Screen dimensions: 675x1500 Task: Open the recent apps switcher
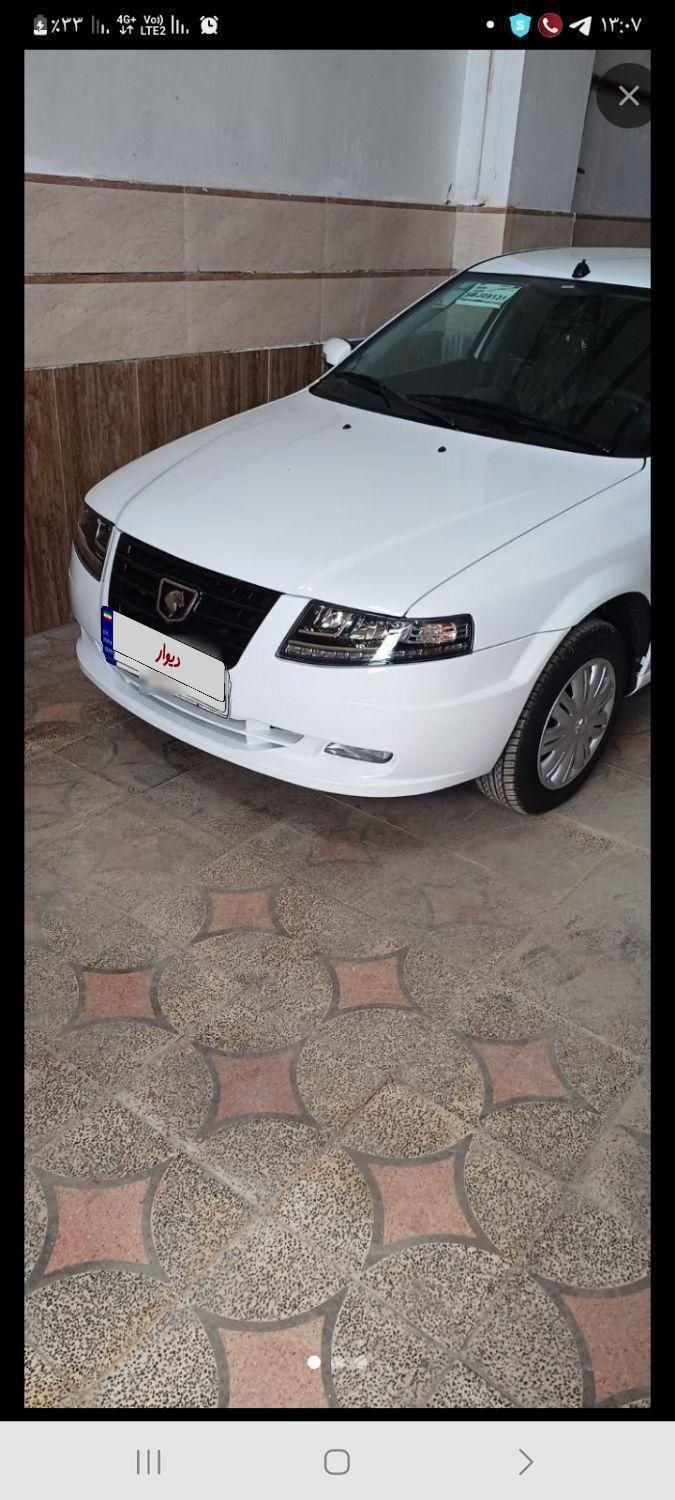pyautogui.click(x=149, y=1462)
